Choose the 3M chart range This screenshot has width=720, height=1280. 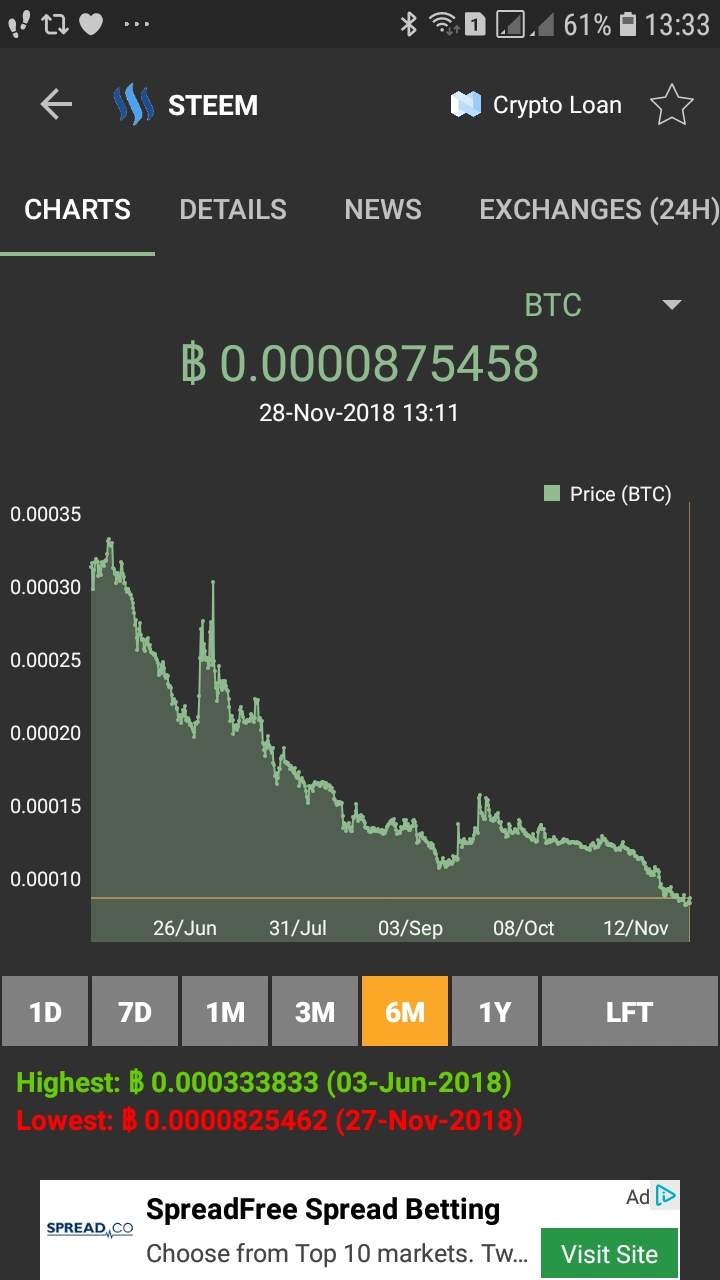[315, 1012]
